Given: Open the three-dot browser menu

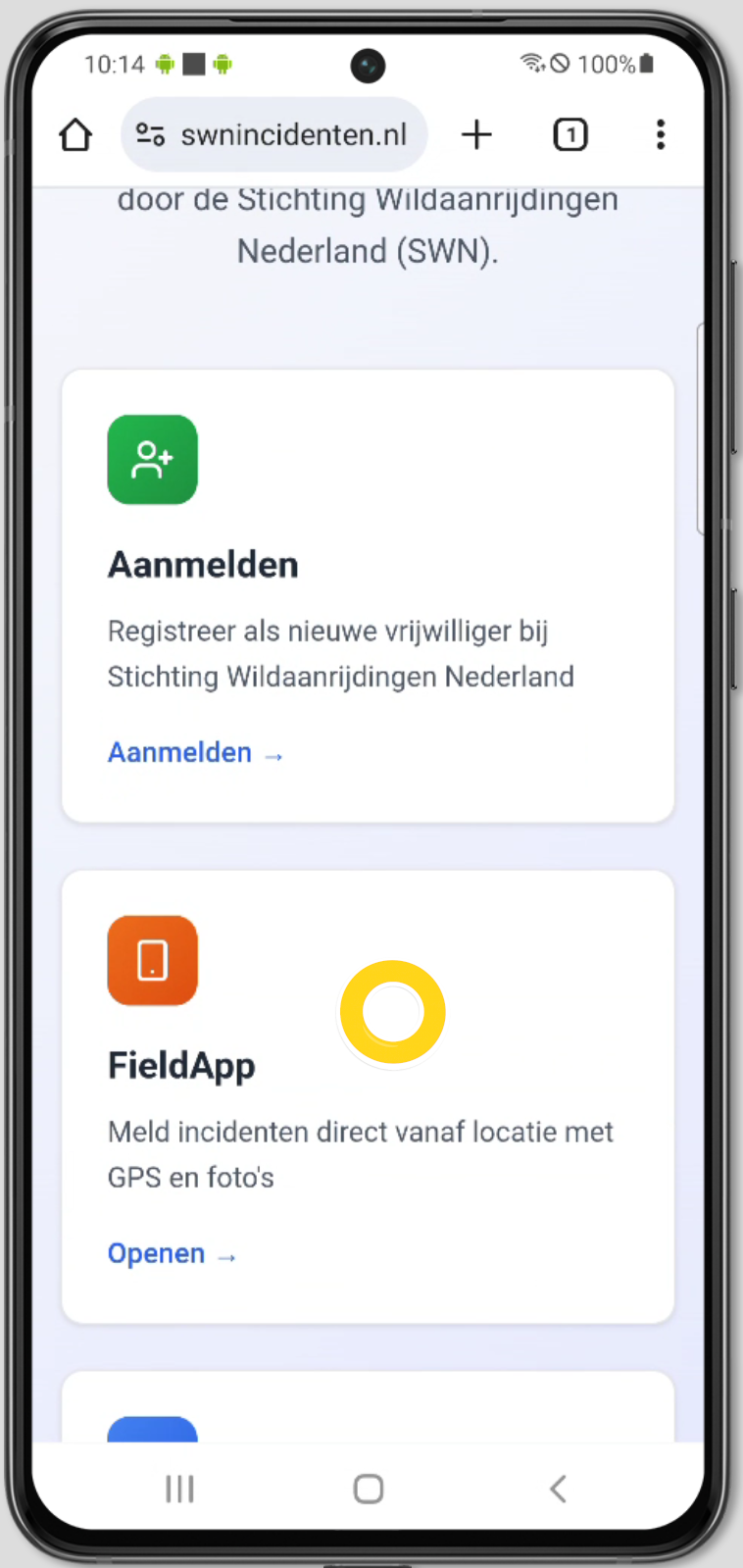Looking at the screenshot, I should click(661, 135).
